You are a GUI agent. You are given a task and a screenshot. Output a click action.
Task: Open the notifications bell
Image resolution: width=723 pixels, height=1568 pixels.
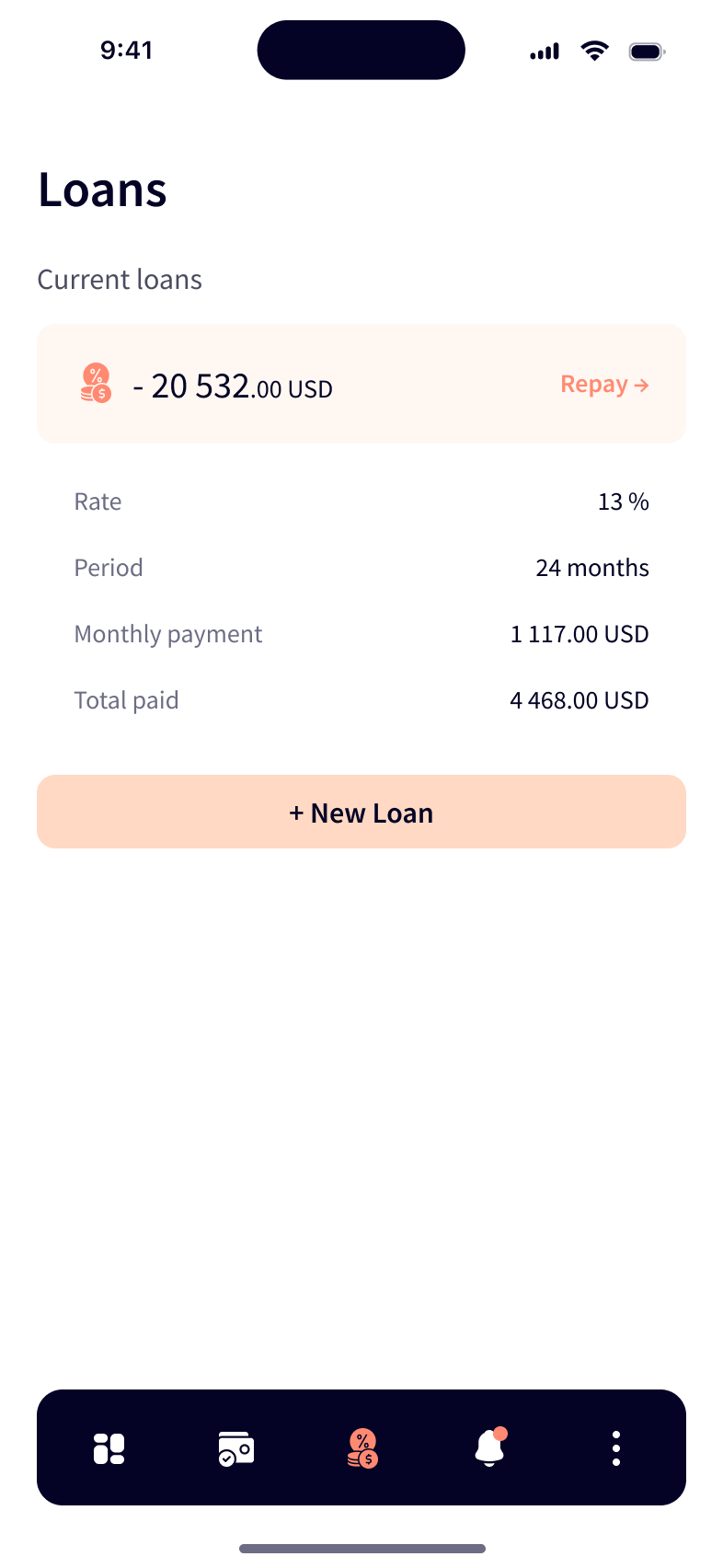(489, 1448)
